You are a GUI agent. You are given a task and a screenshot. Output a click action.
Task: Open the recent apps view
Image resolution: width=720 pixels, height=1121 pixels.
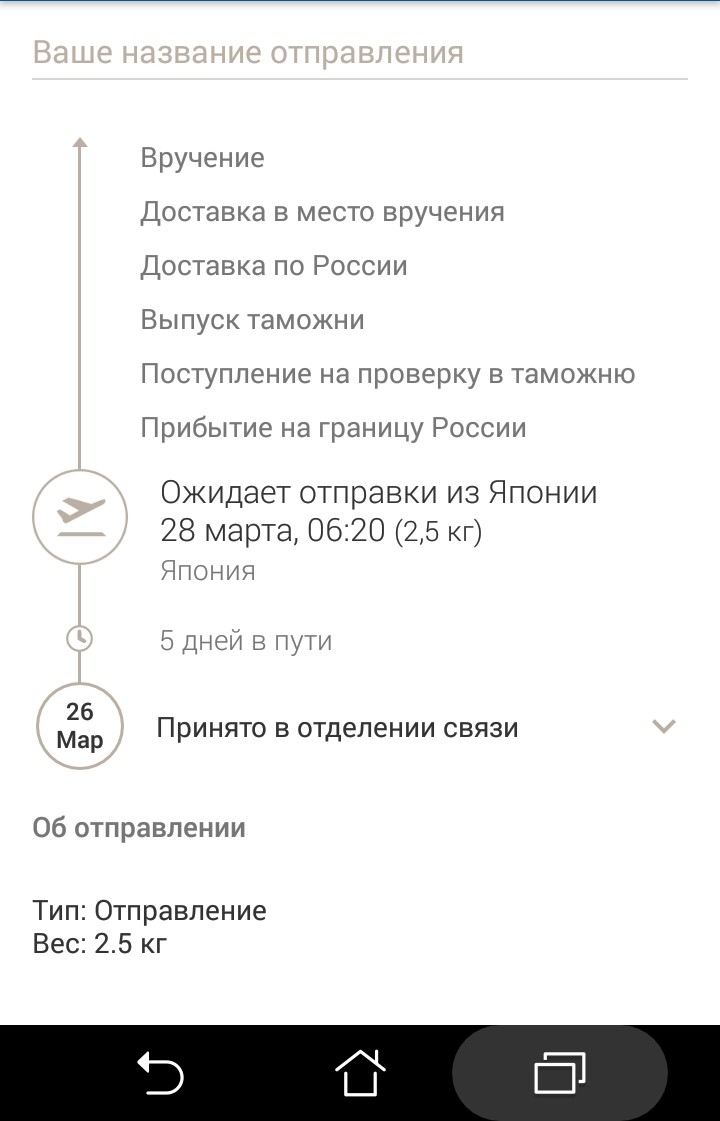pos(560,1072)
